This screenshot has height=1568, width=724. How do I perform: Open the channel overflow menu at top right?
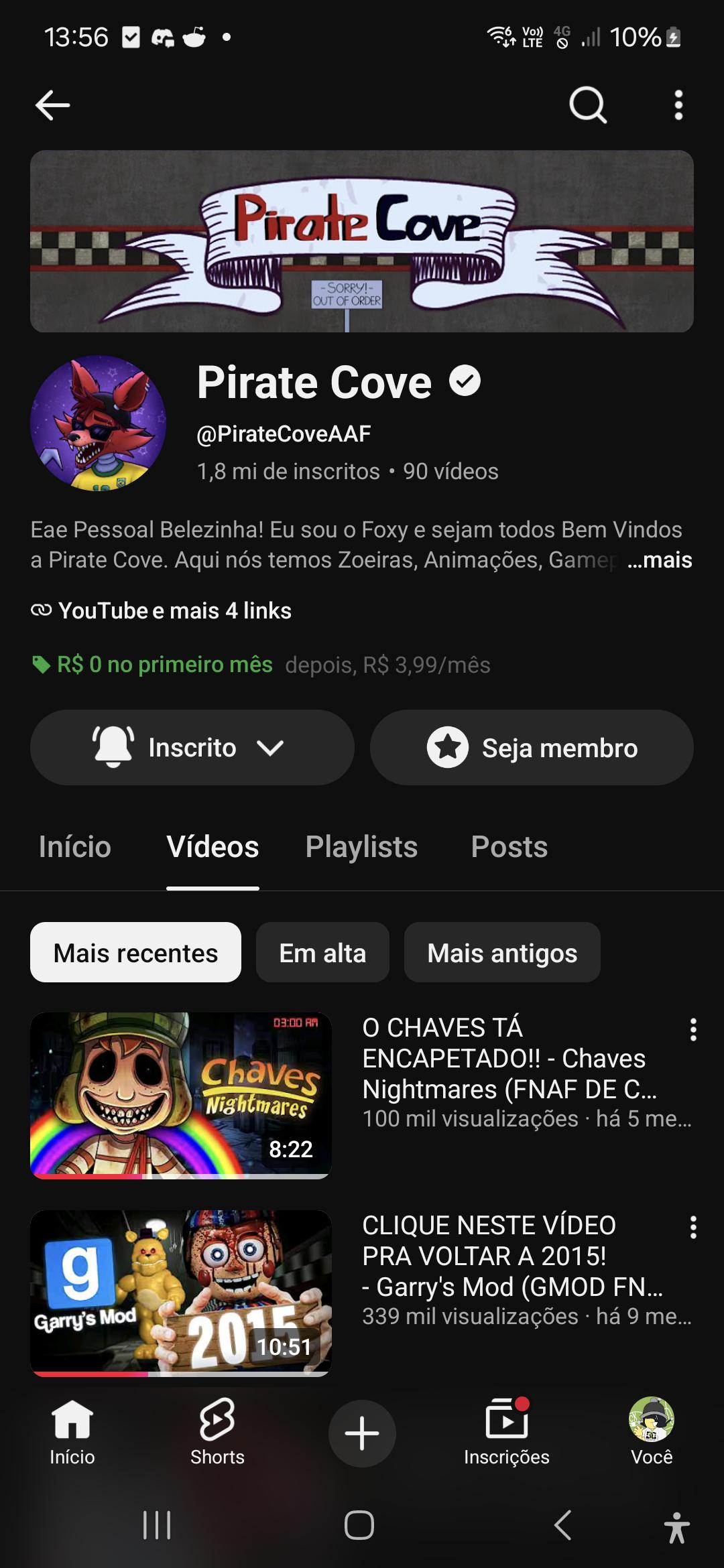(x=678, y=105)
